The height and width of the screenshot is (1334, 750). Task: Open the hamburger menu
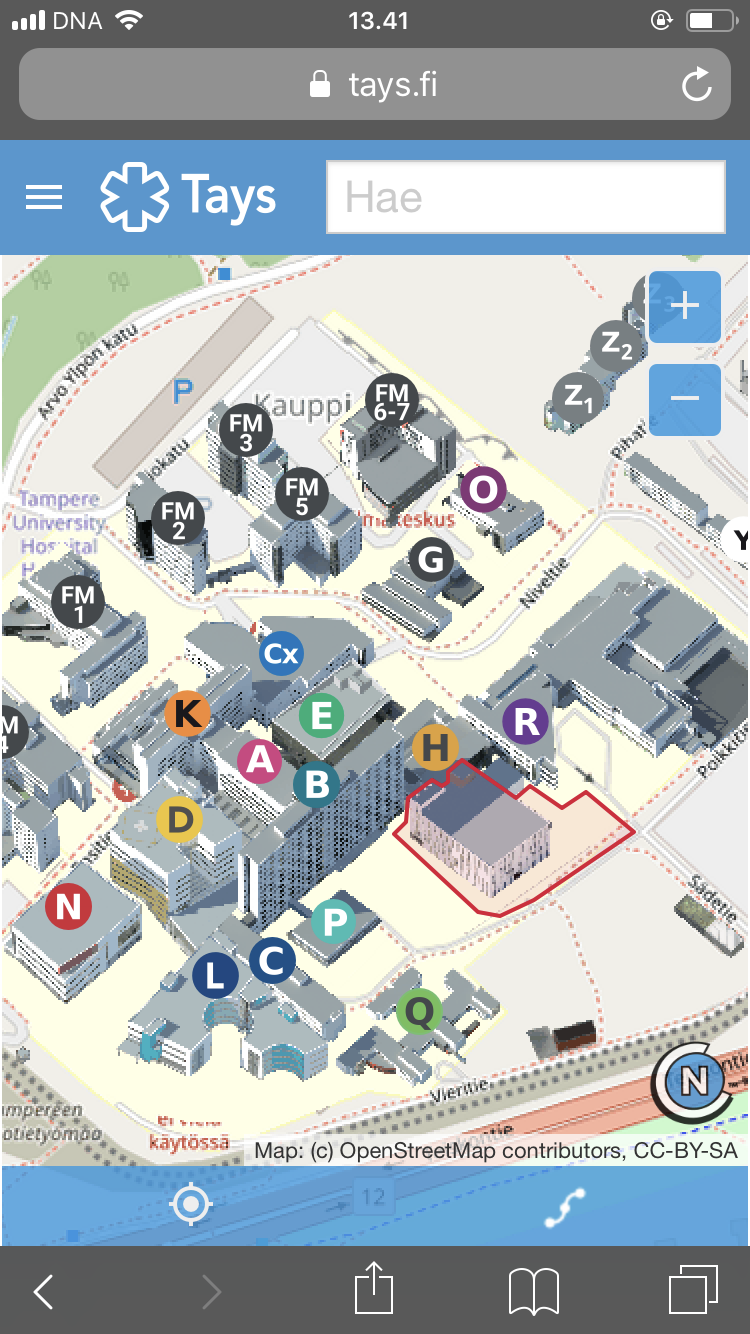click(44, 198)
